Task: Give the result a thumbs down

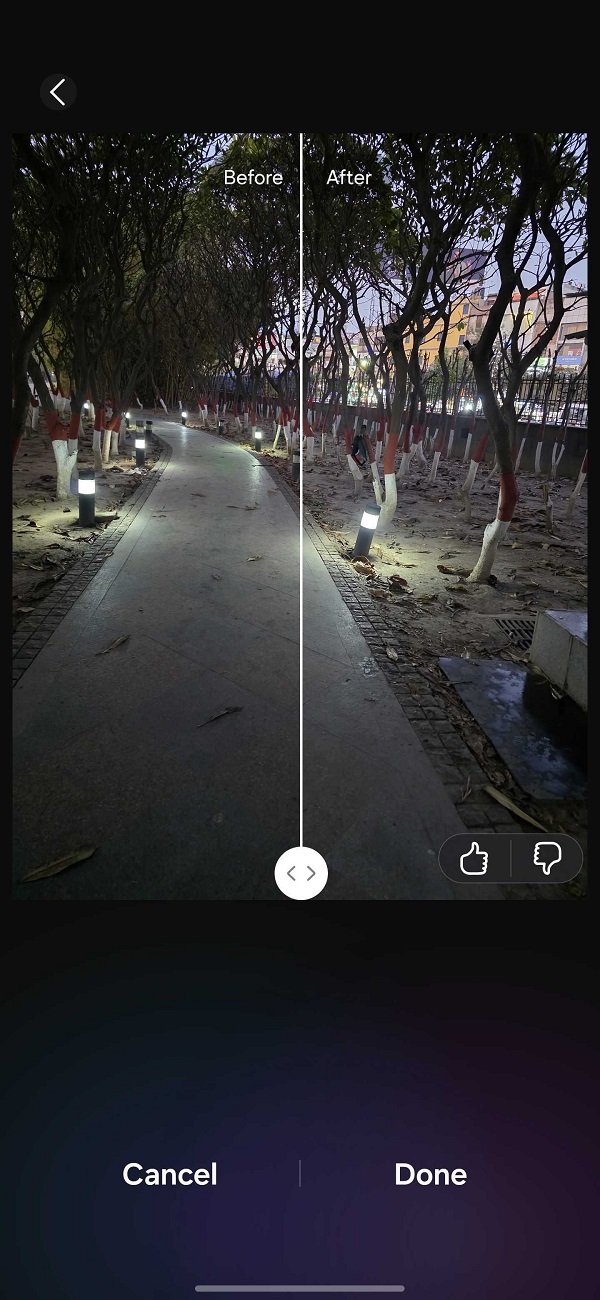Action: [x=547, y=858]
